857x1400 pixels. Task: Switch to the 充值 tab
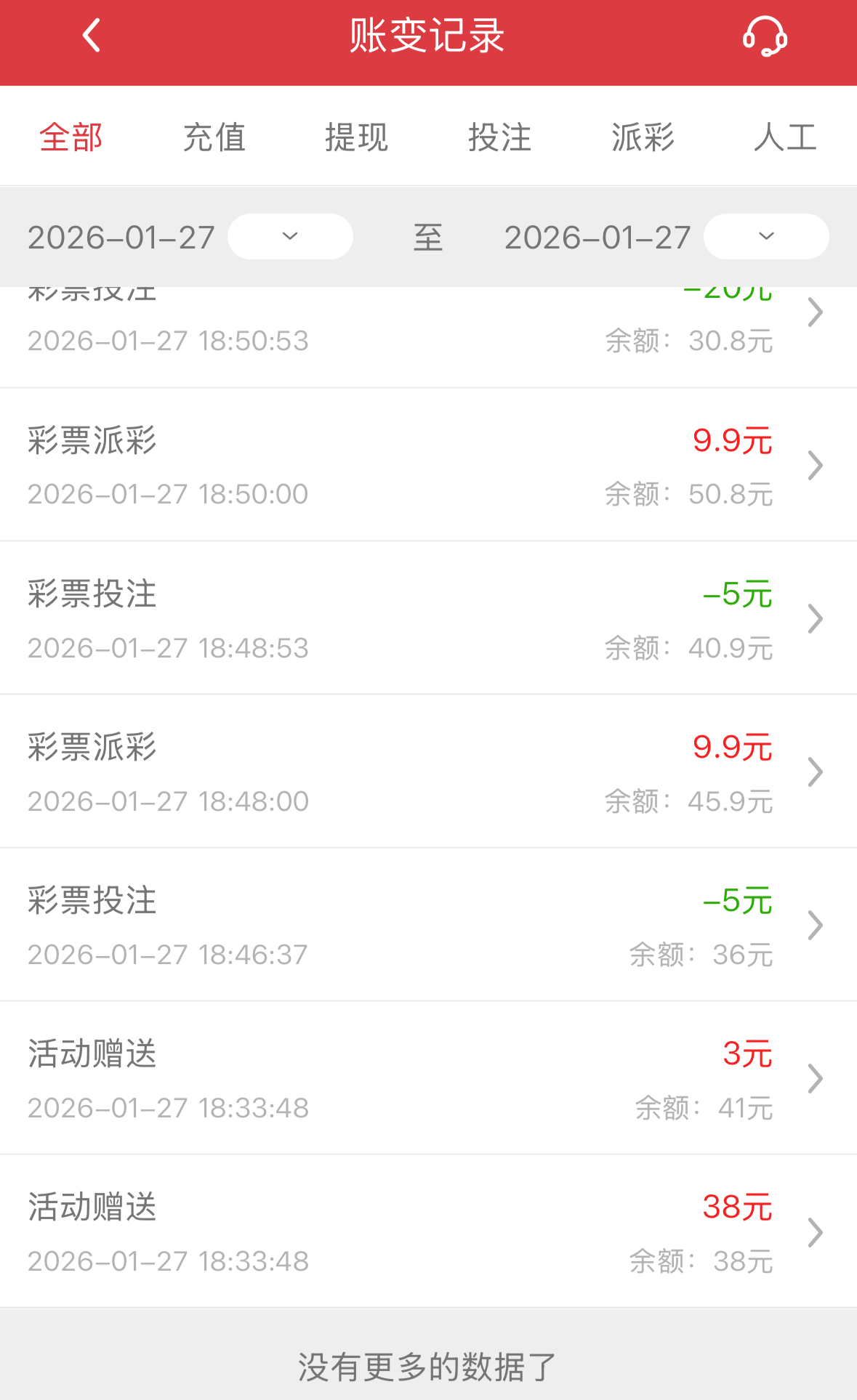coord(214,137)
